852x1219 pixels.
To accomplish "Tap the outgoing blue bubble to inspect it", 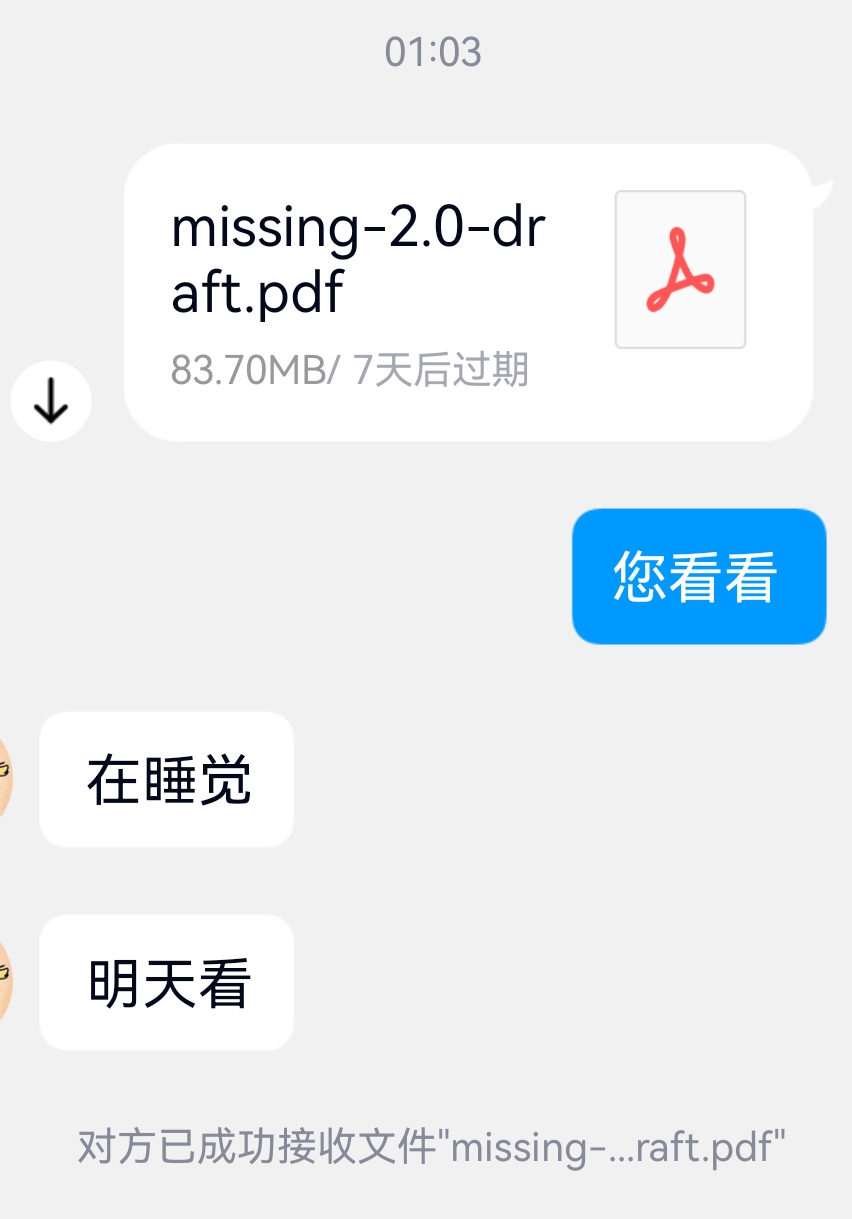I will pos(698,576).
